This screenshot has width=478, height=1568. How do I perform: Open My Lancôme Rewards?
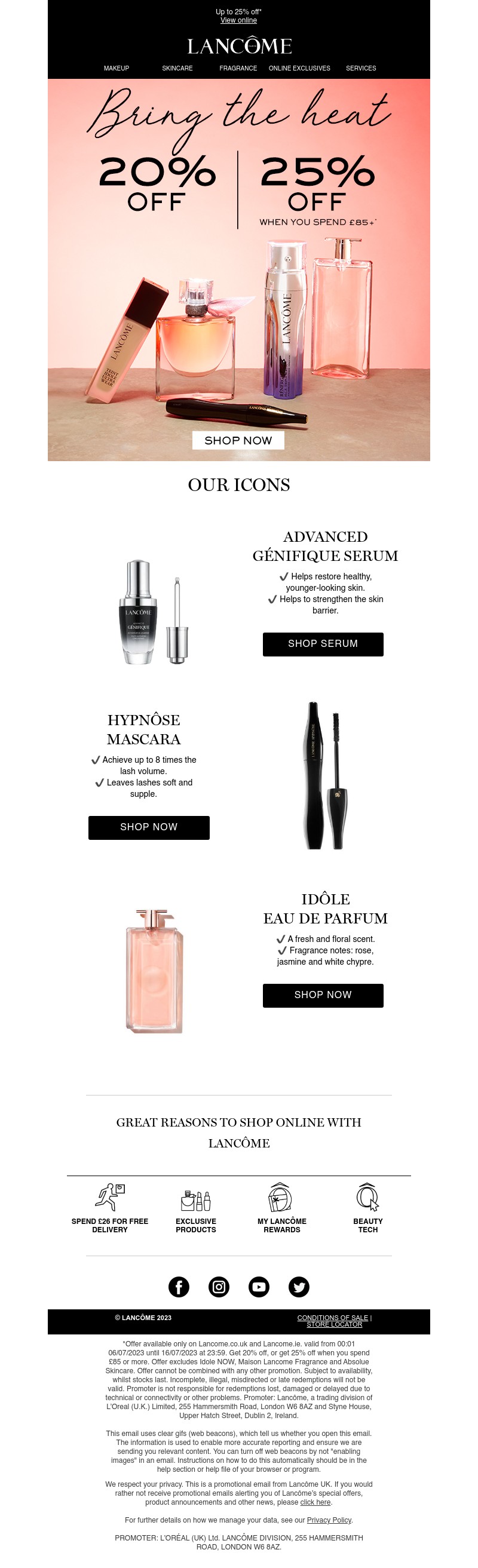pos(281,1209)
